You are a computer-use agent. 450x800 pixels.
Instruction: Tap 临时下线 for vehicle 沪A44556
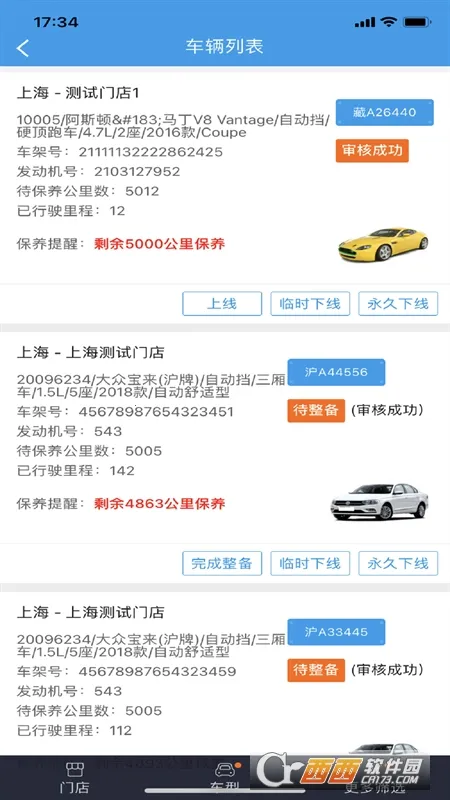310,564
